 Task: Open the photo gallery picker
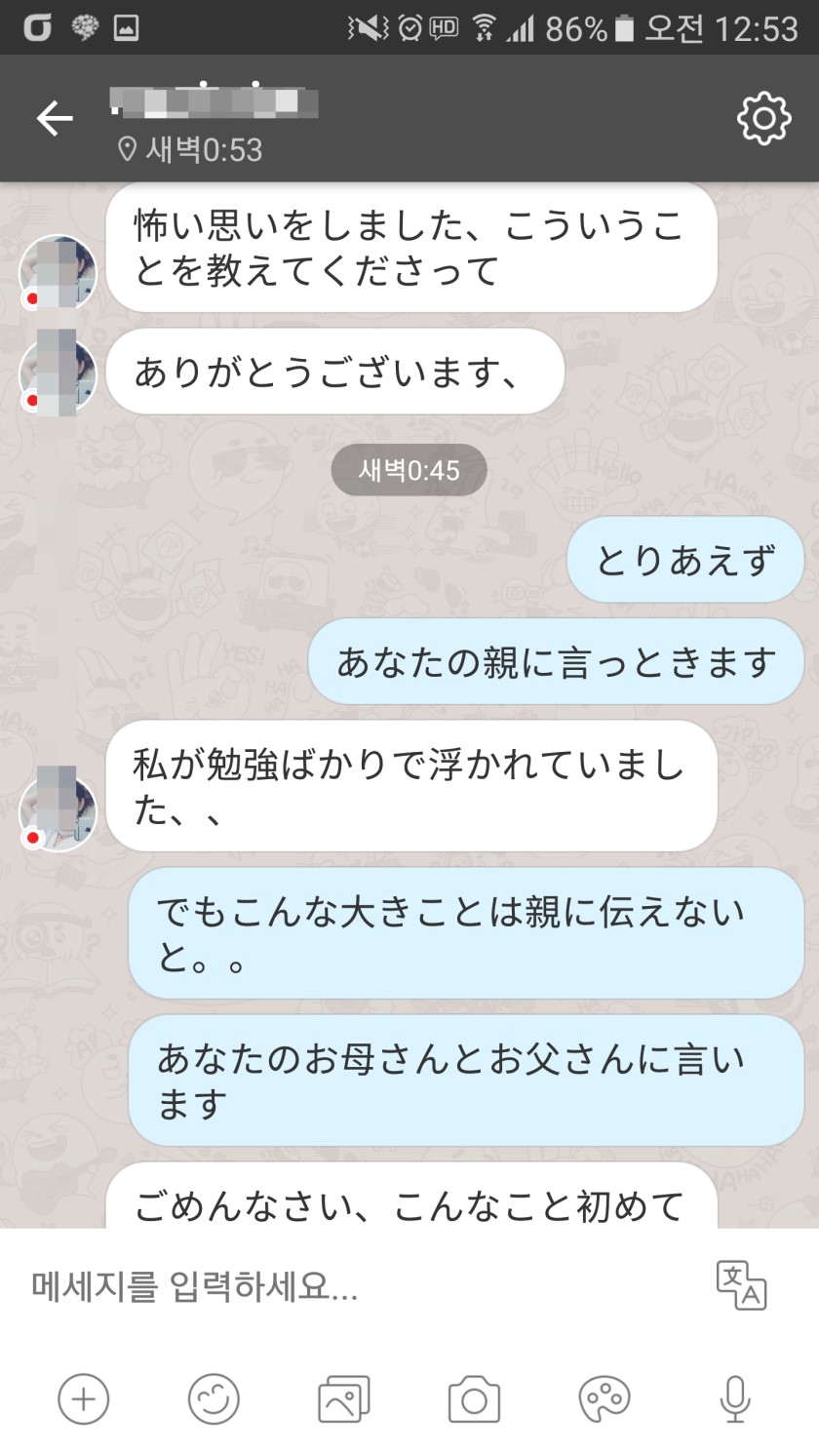point(344,1399)
